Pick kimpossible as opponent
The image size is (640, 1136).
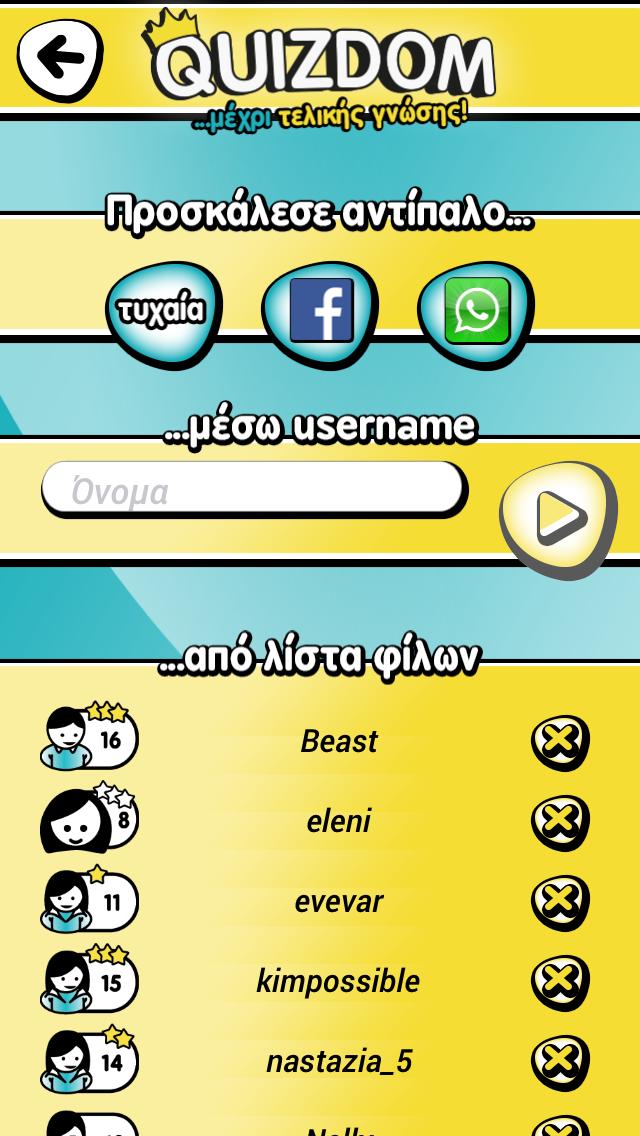click(x=339, y=981)
